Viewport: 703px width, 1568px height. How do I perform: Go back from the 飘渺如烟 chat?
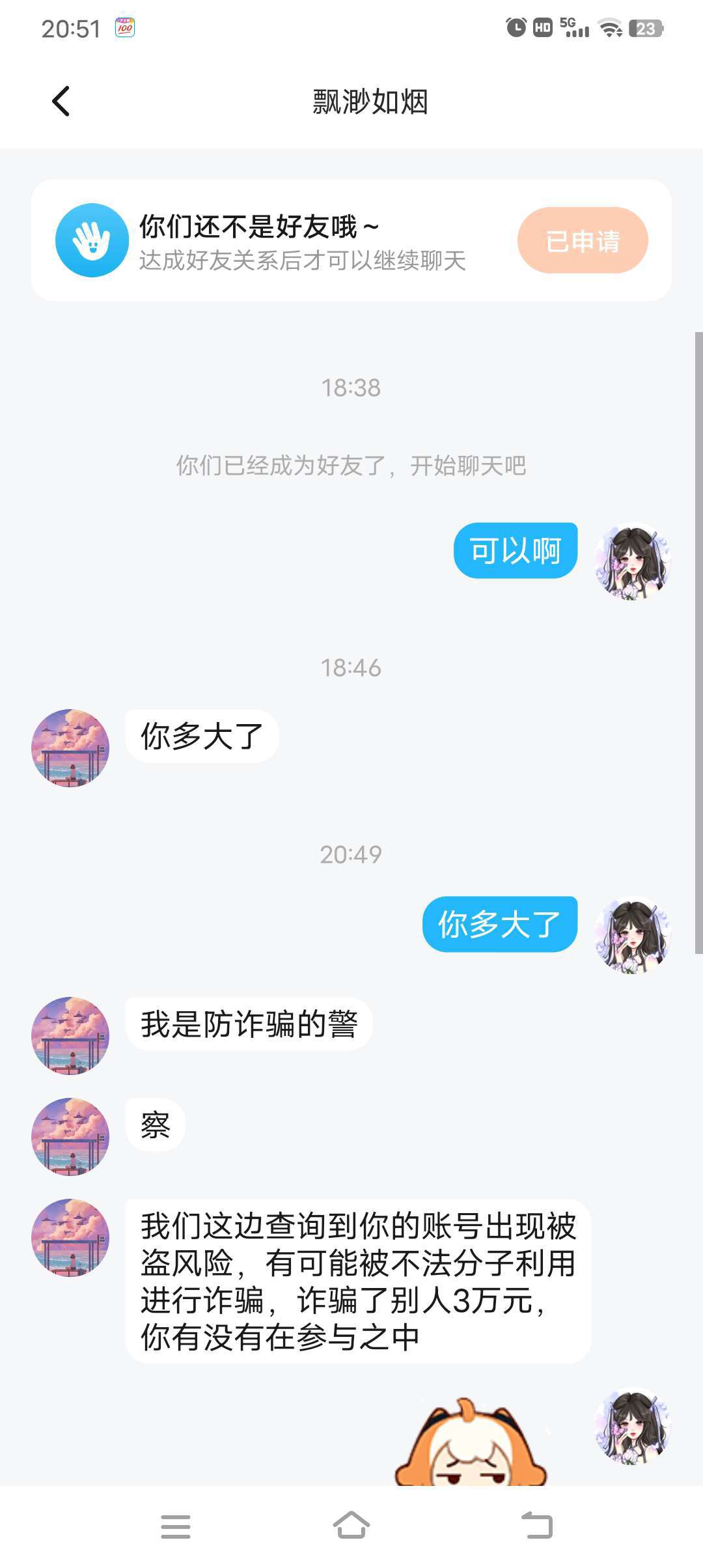click(61, 102)
